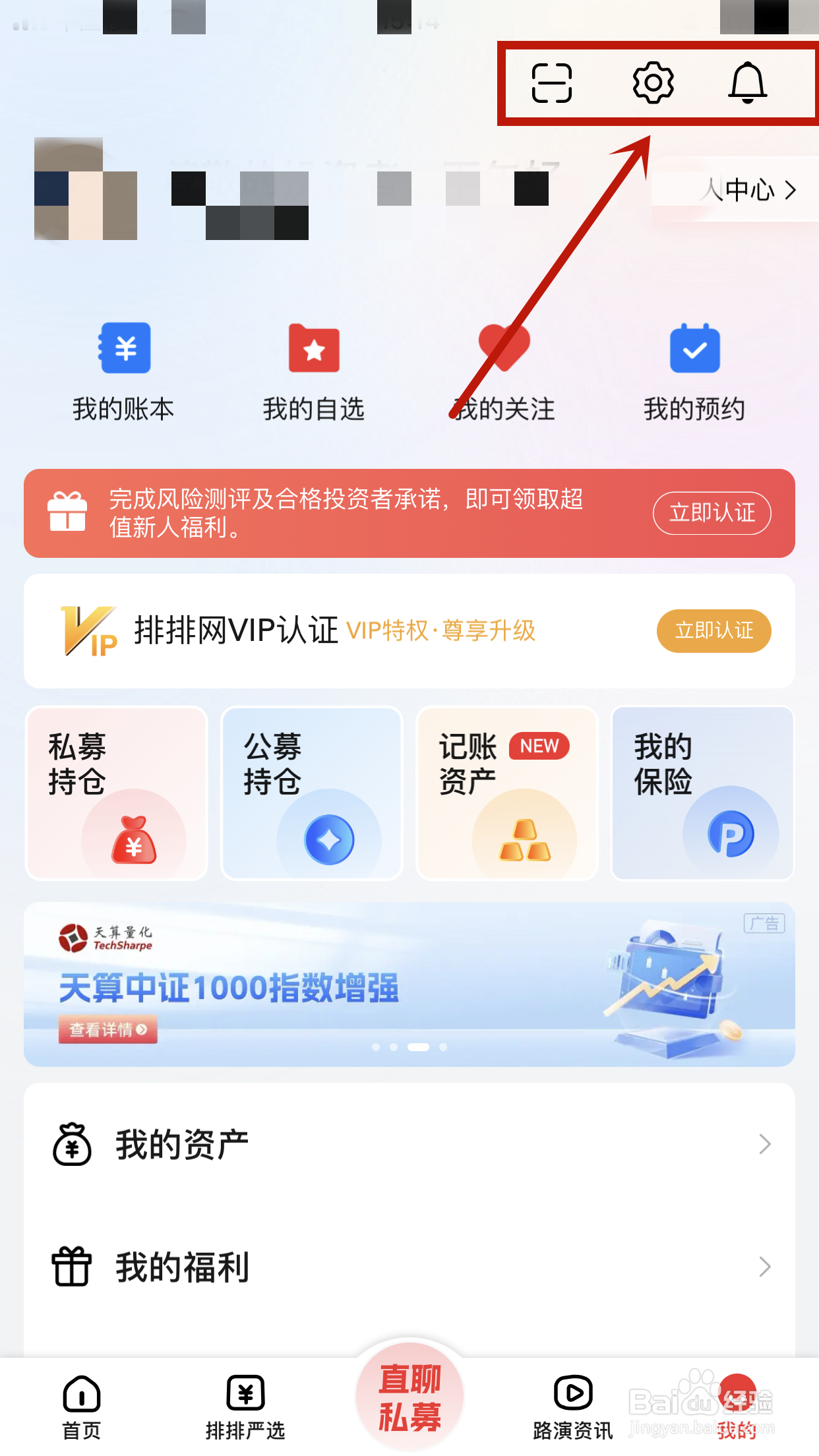Open the 私募持仓 card
819x1456 pixels.
(117, 793)
